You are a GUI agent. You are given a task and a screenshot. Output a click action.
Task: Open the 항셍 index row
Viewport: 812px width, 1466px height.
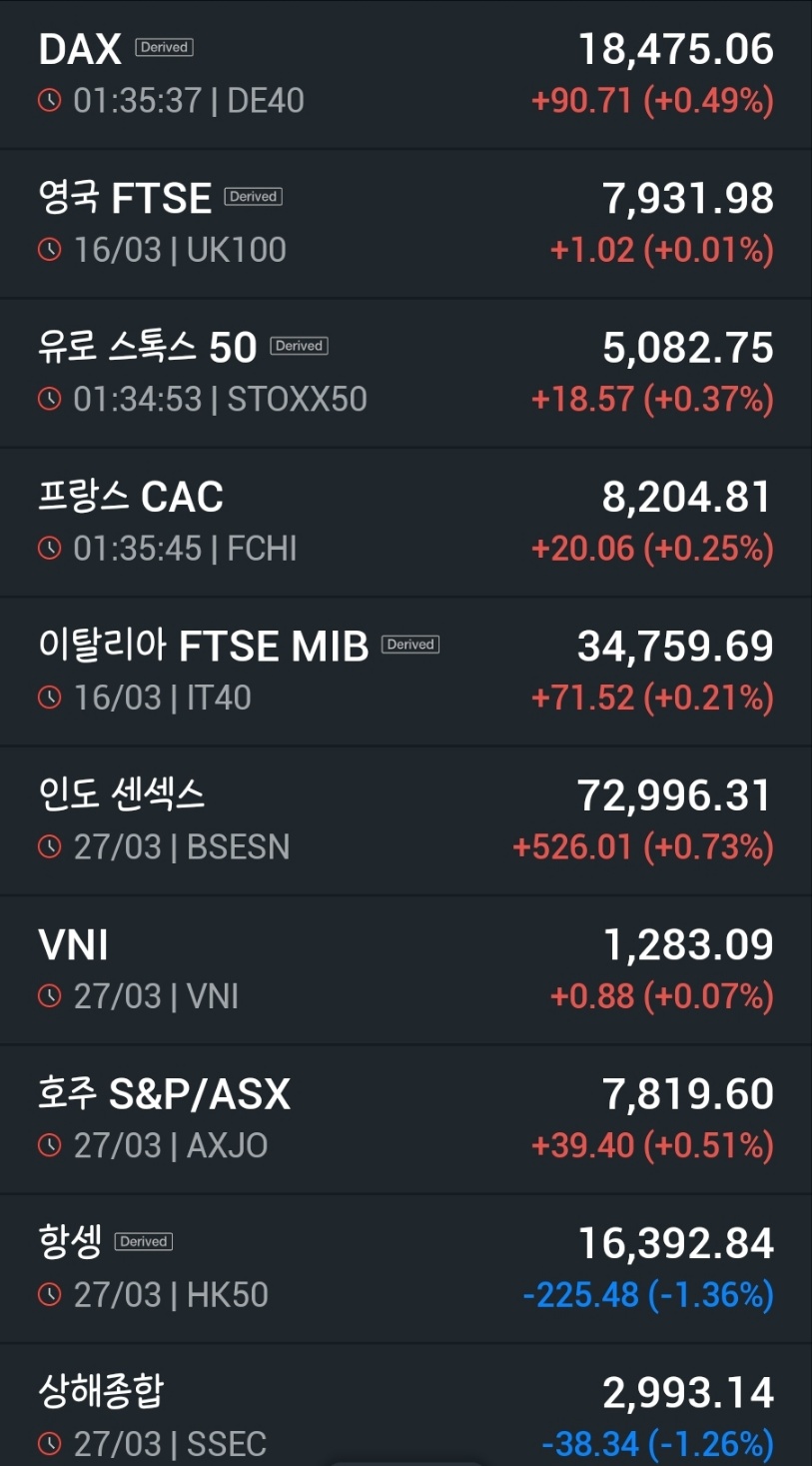tap(406, 1268)
